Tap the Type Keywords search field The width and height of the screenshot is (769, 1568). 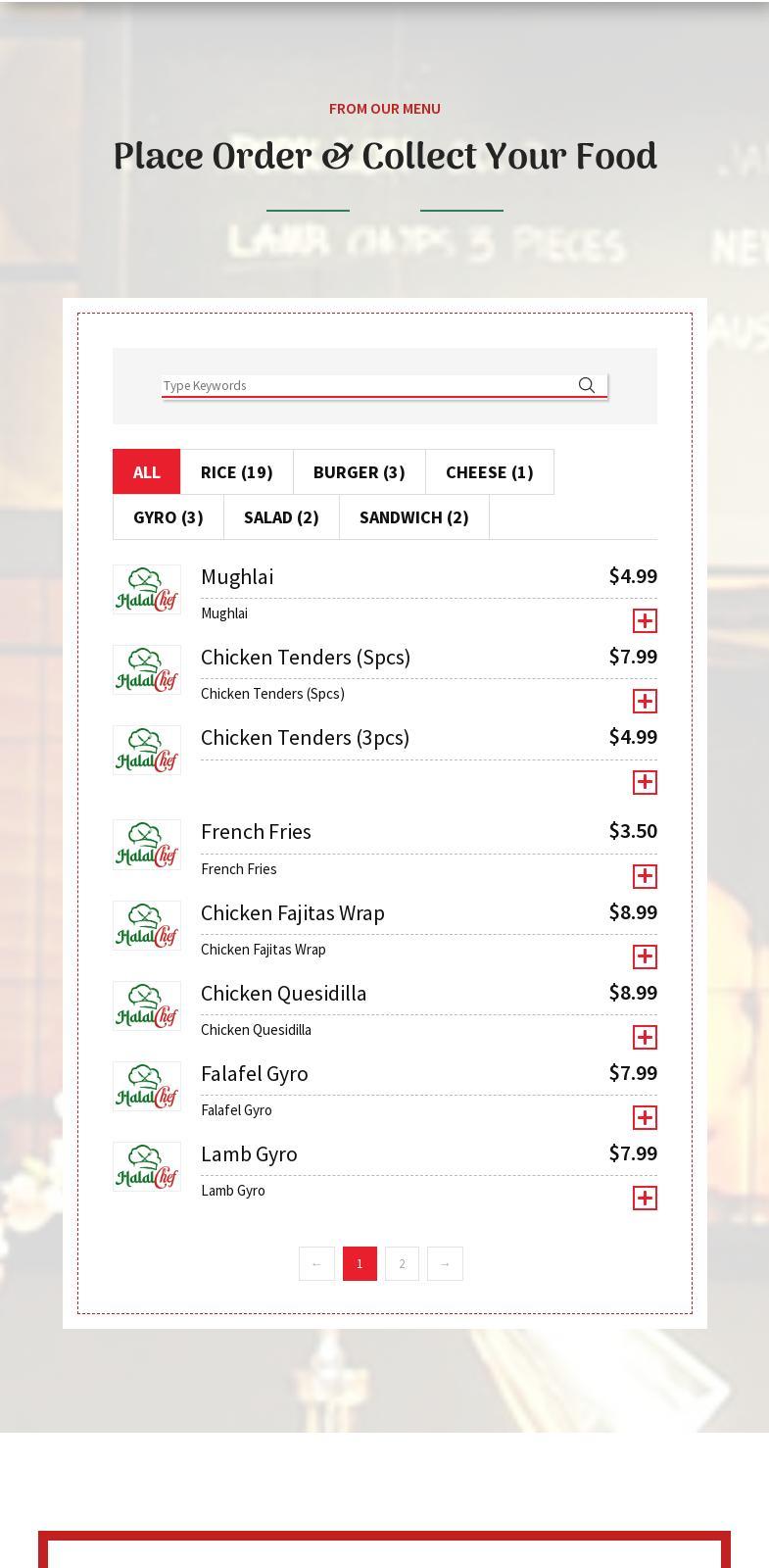click(367, 385)
